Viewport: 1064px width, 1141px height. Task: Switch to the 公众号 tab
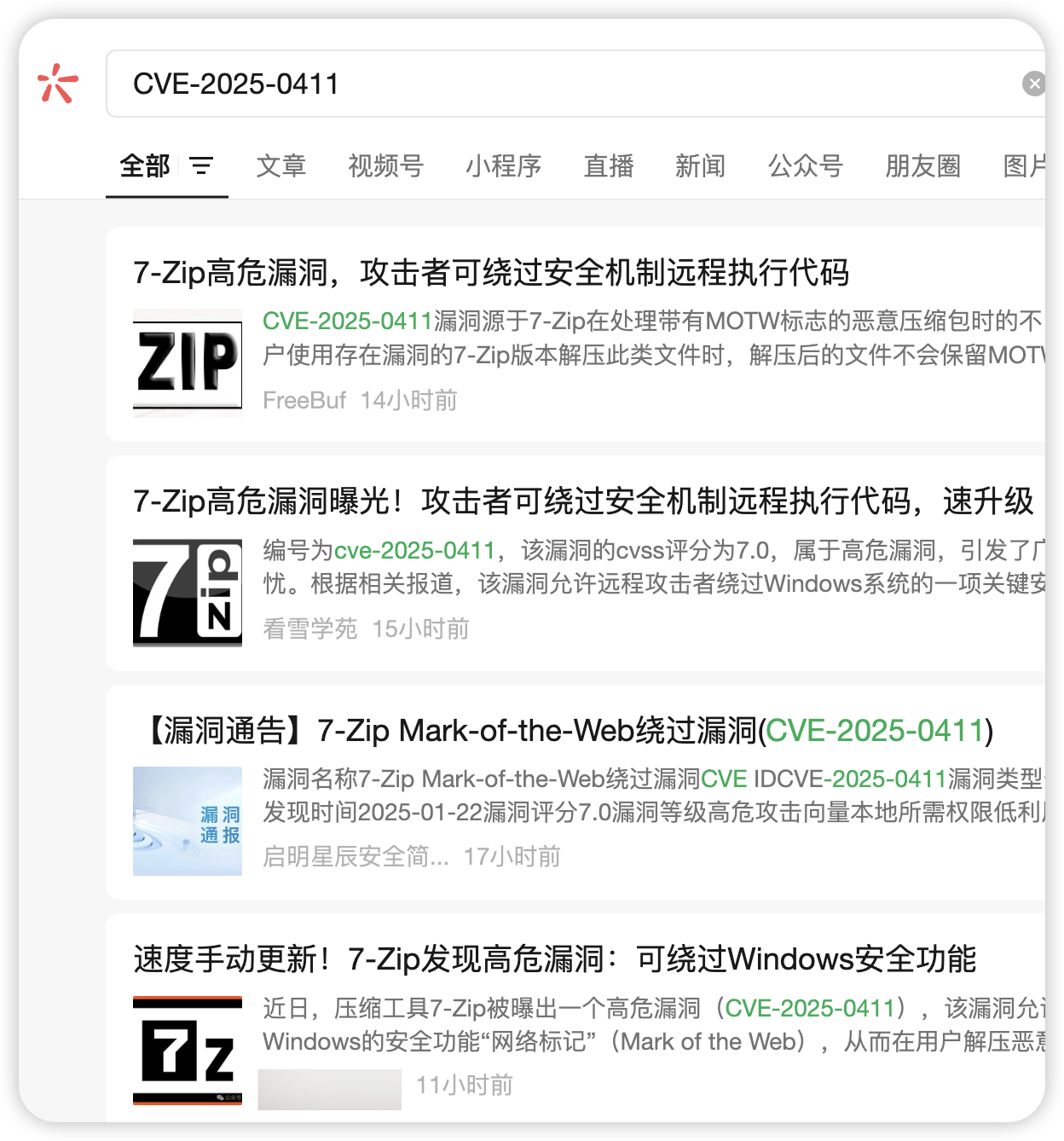tap(805, 167)
